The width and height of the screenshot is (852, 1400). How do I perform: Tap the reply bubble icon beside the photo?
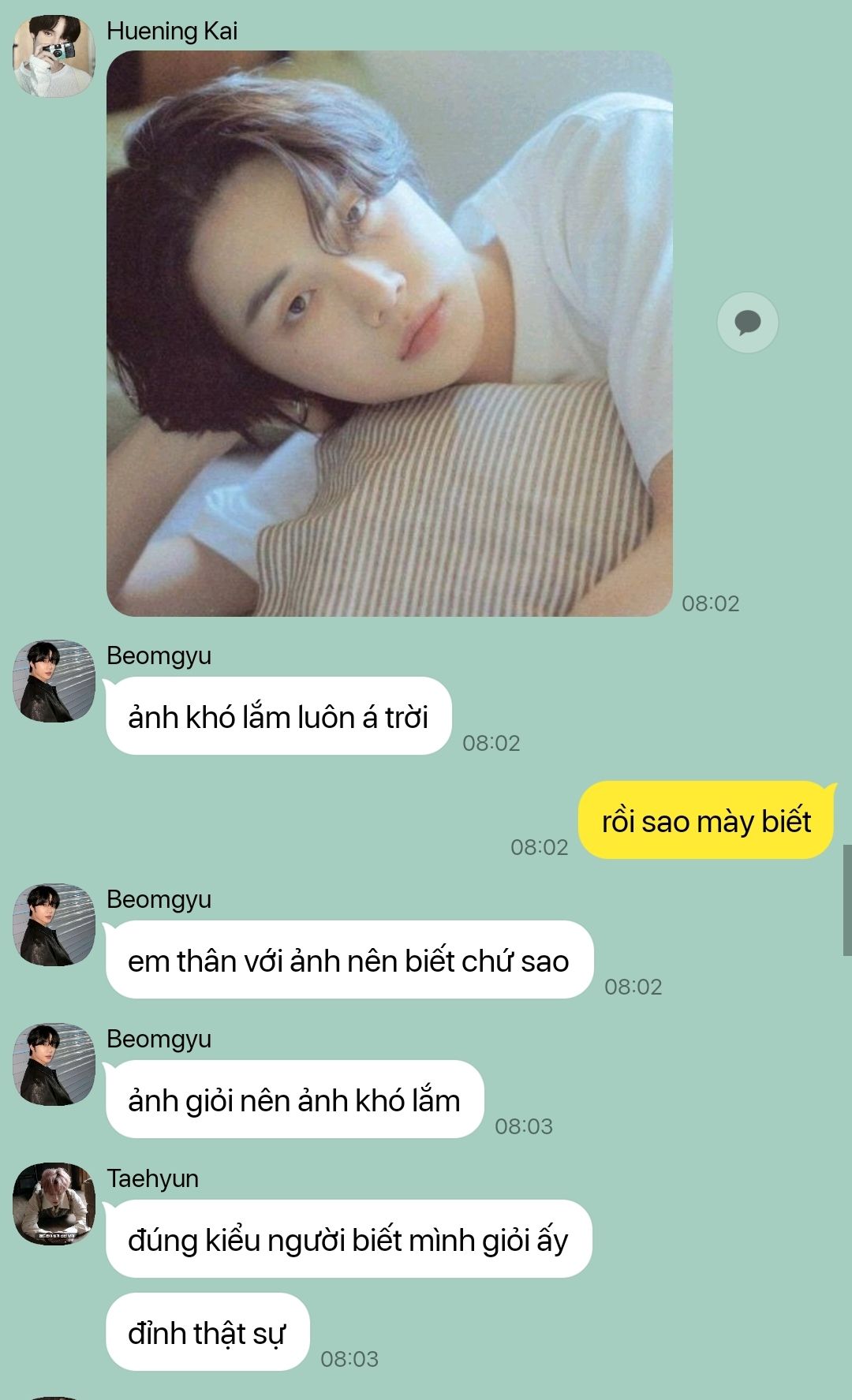click(747, 323)
